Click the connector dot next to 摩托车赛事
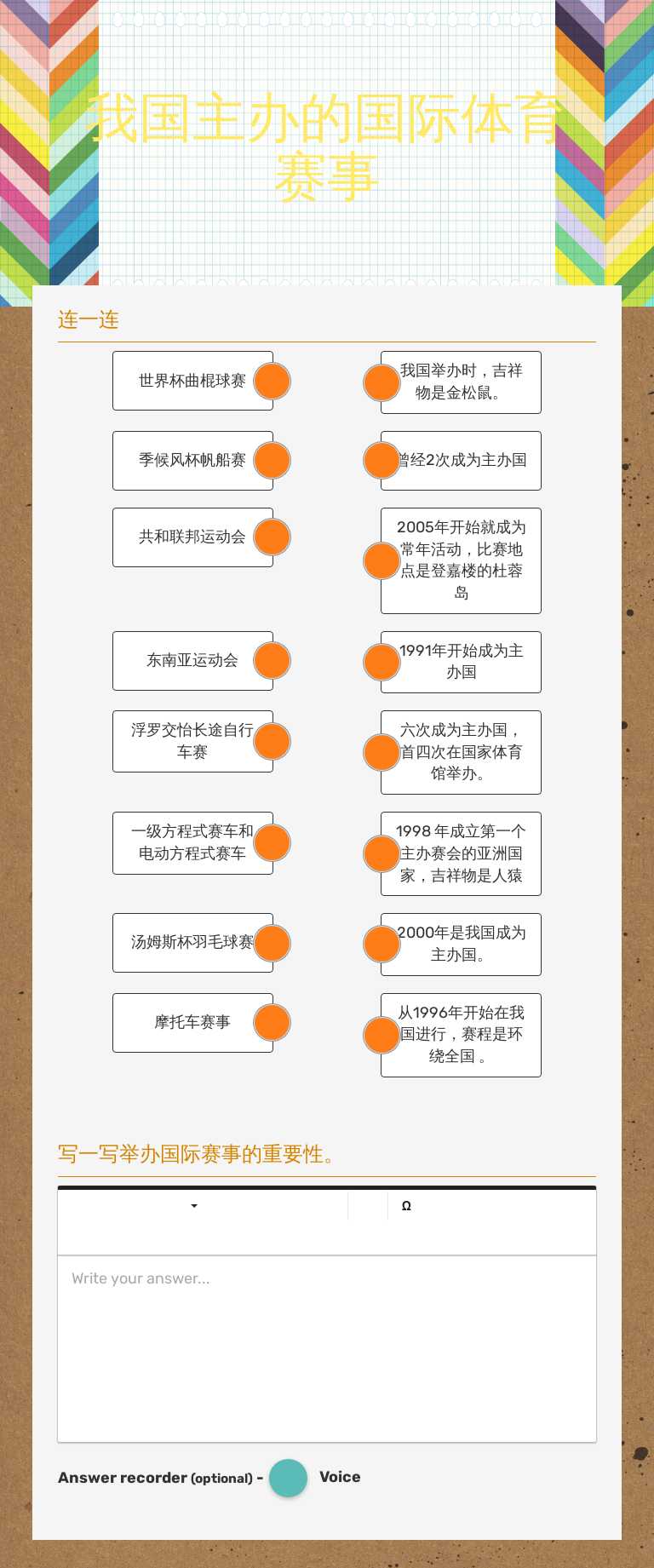 pyautogui.click(x=272, y=1022)
